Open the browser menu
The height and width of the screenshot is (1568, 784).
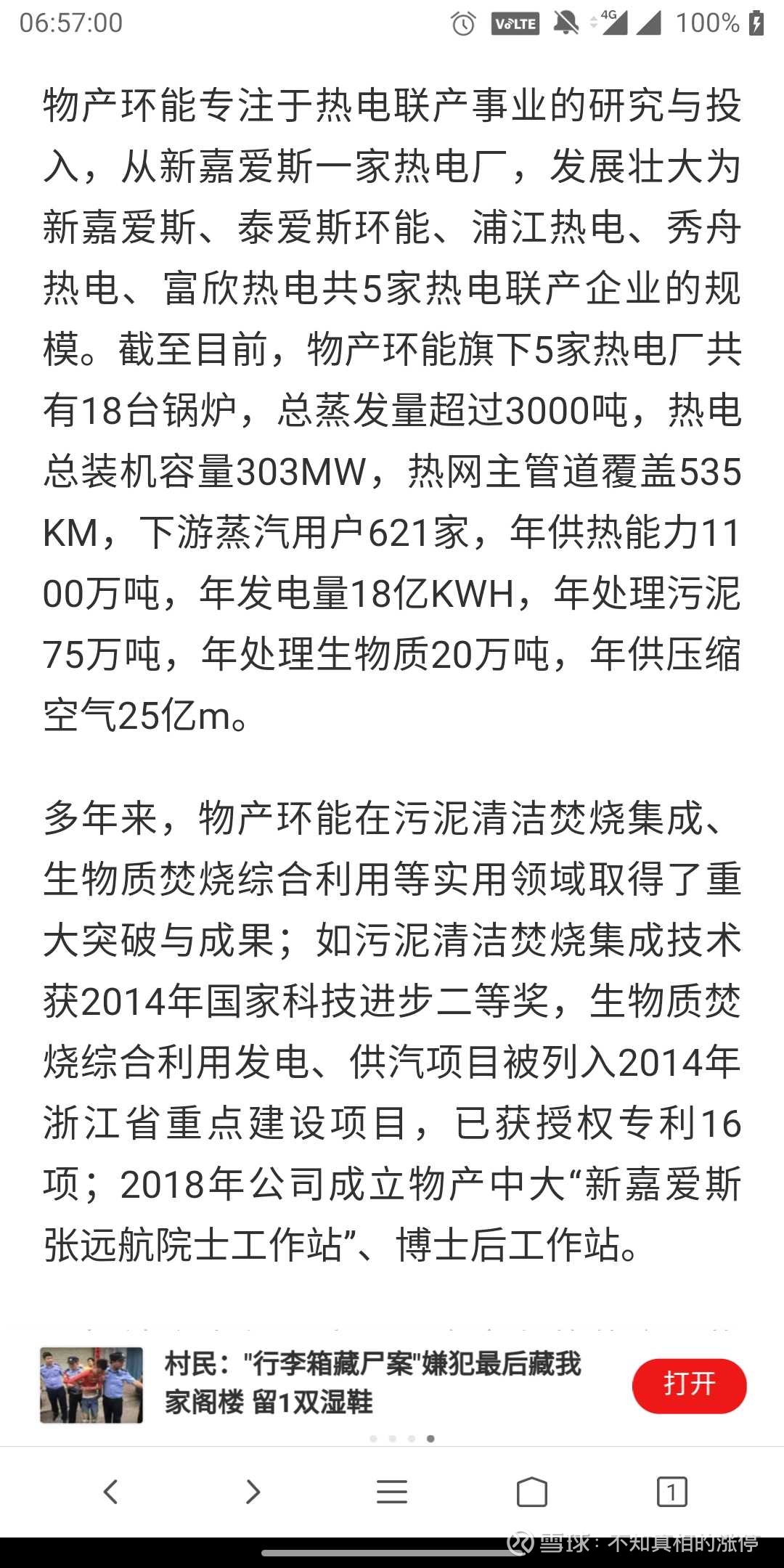[392, 1493]
